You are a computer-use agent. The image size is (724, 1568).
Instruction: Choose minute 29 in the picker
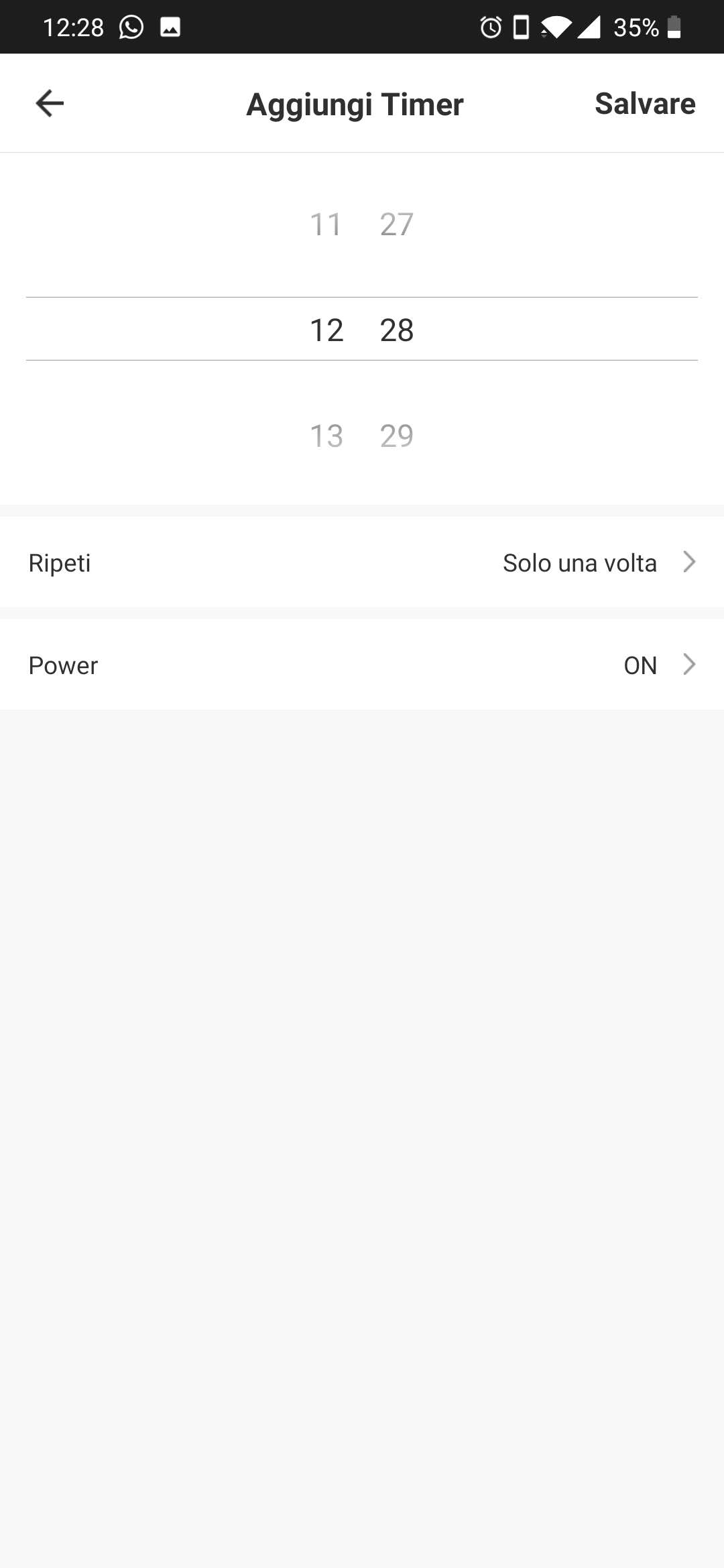click(397, 436)
